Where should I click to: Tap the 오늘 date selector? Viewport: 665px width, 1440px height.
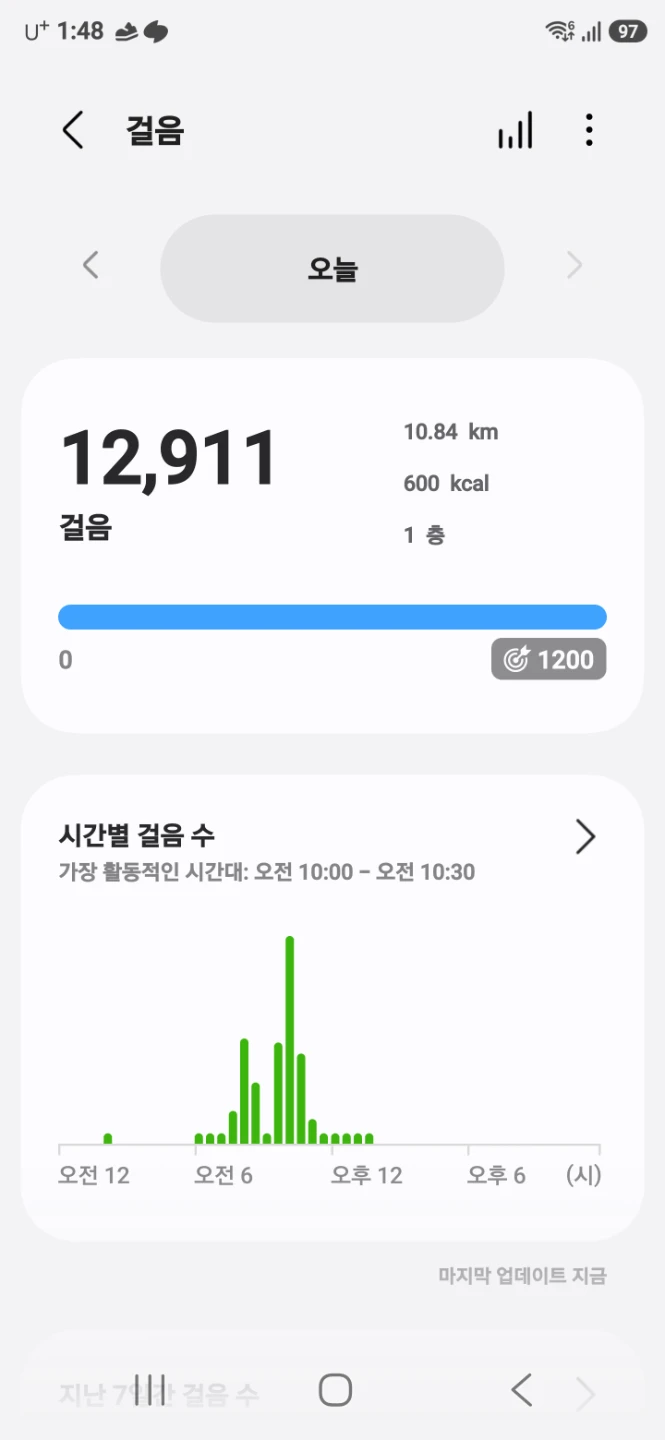click(332, 268)
